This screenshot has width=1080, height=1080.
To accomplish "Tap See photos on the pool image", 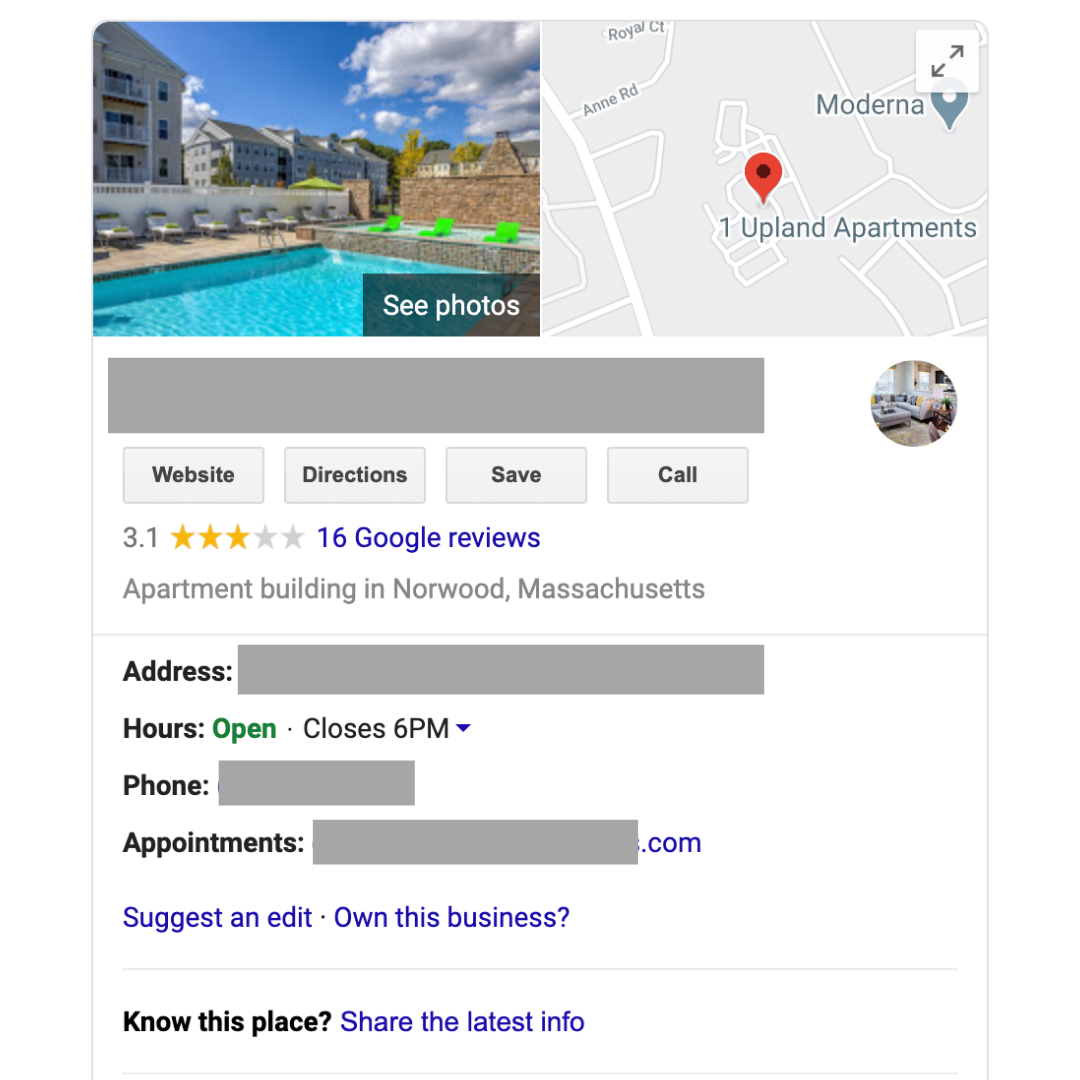I will click(x=451, y=305).
